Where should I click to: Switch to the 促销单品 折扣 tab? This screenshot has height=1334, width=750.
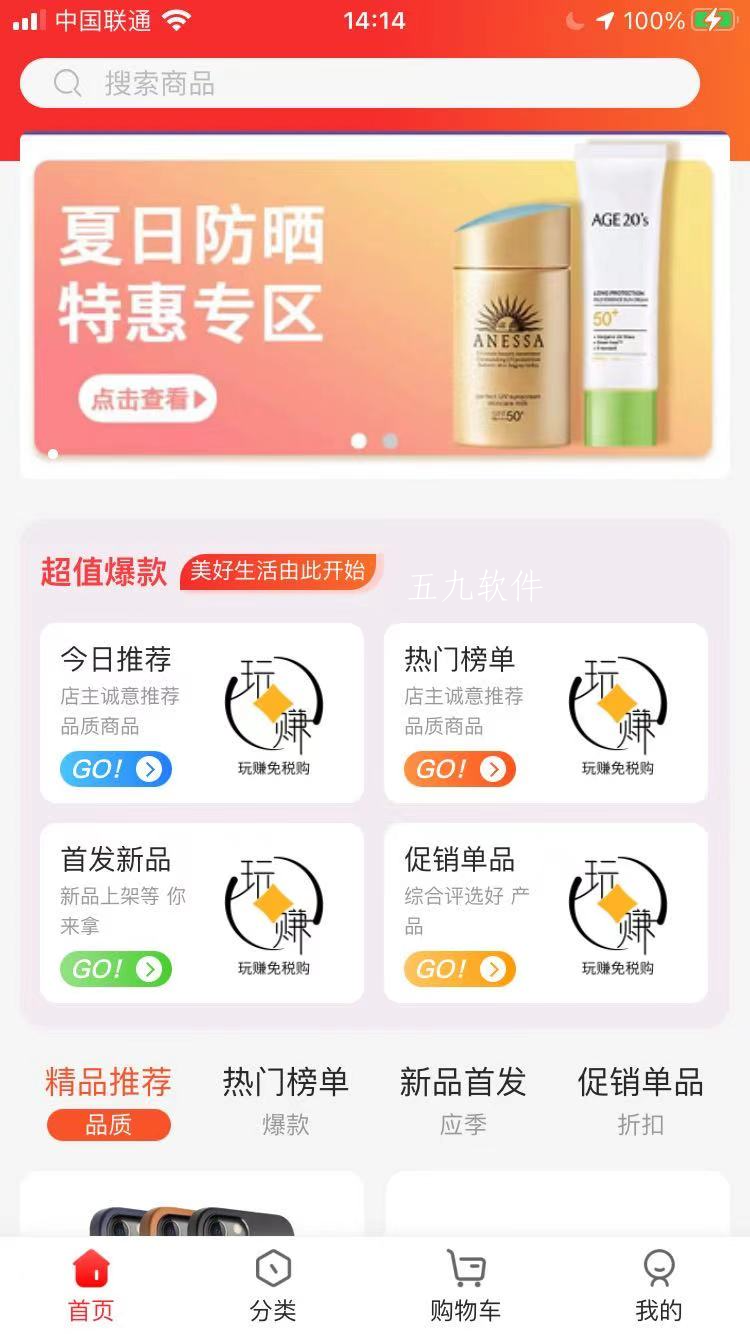(640, 1100)
